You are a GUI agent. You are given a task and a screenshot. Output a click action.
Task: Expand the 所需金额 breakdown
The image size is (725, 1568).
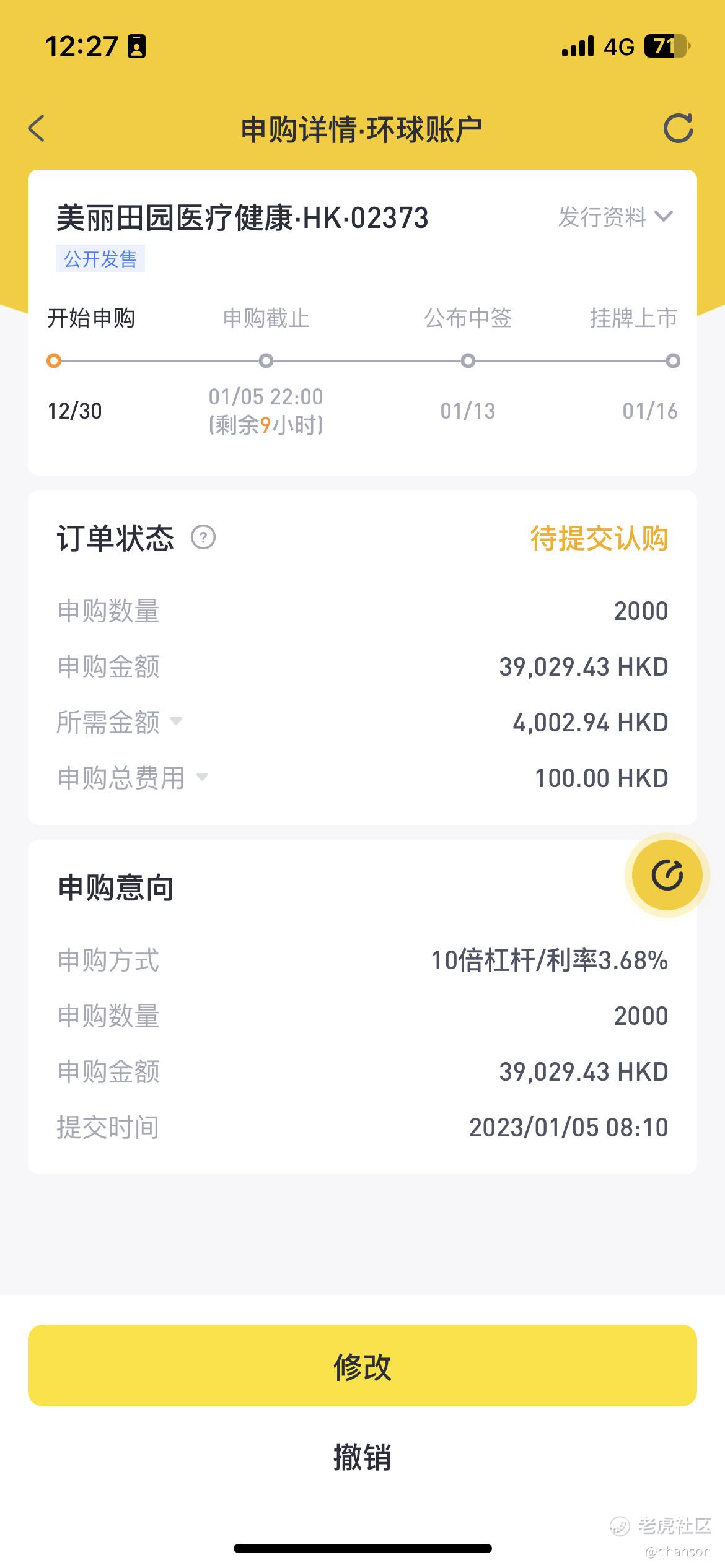pyautogui.click(x=120, y=722)
